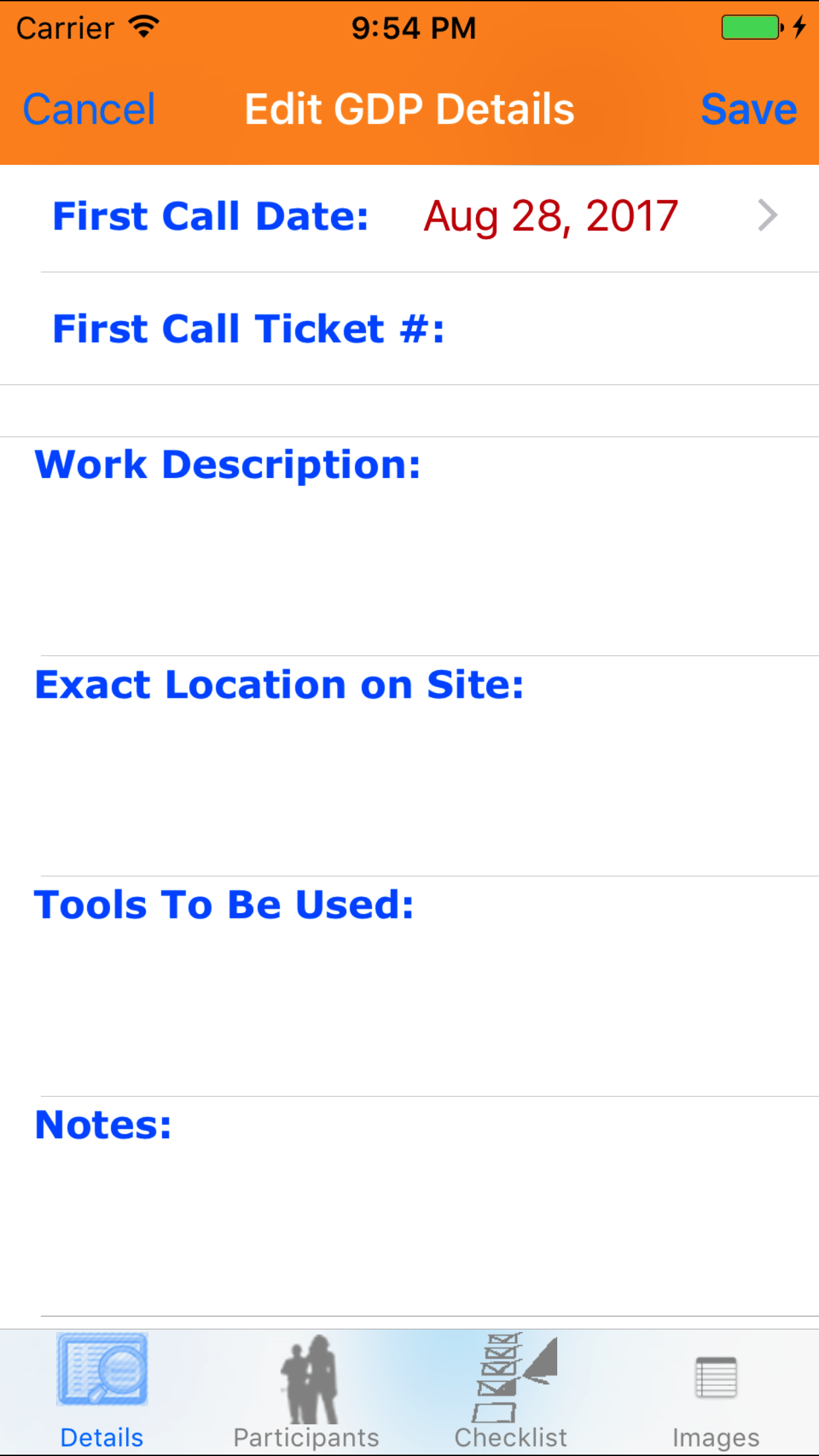Save the GDP details

[748, 109]
